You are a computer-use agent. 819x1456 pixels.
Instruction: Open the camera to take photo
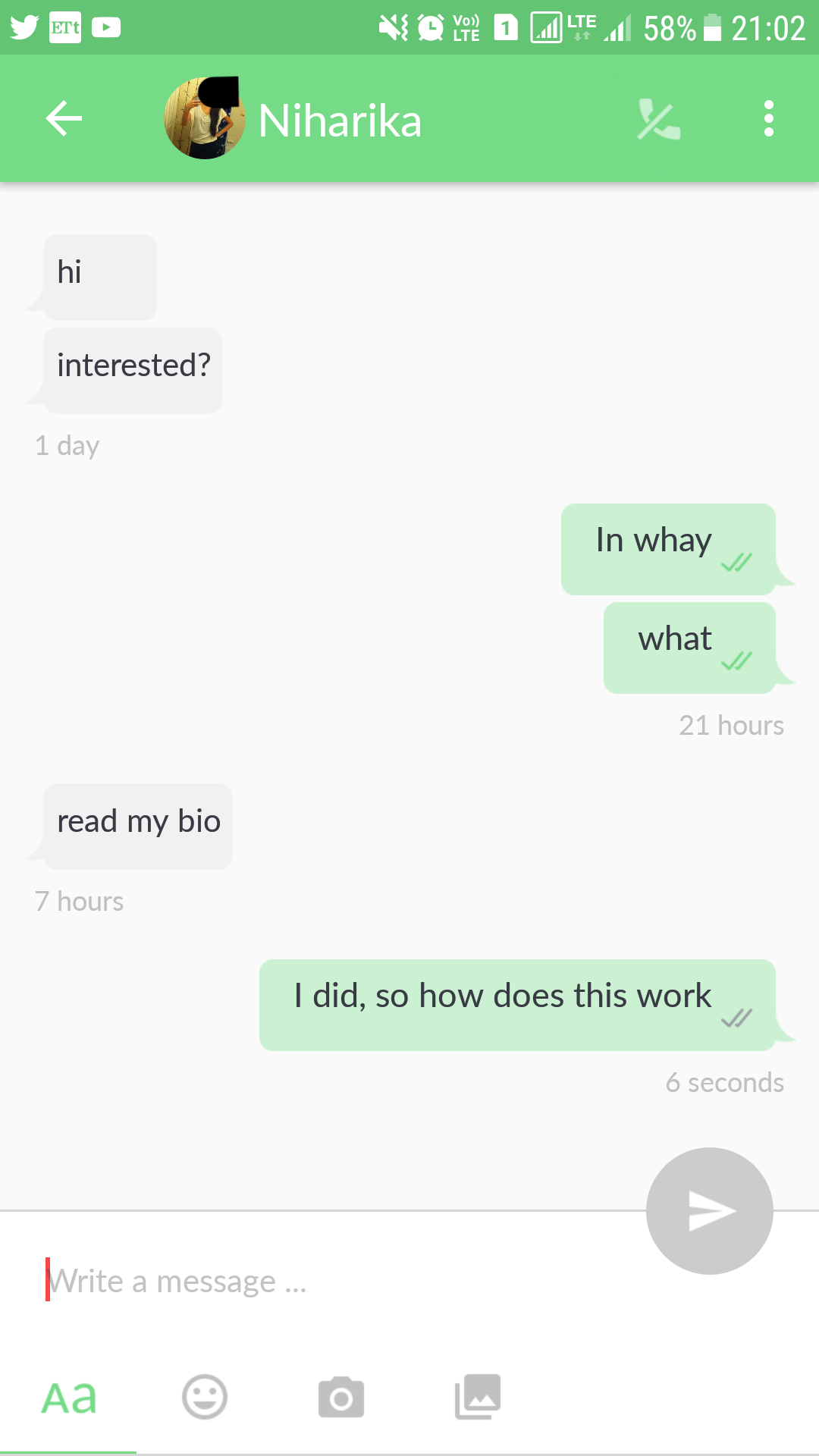[341, 1397]
